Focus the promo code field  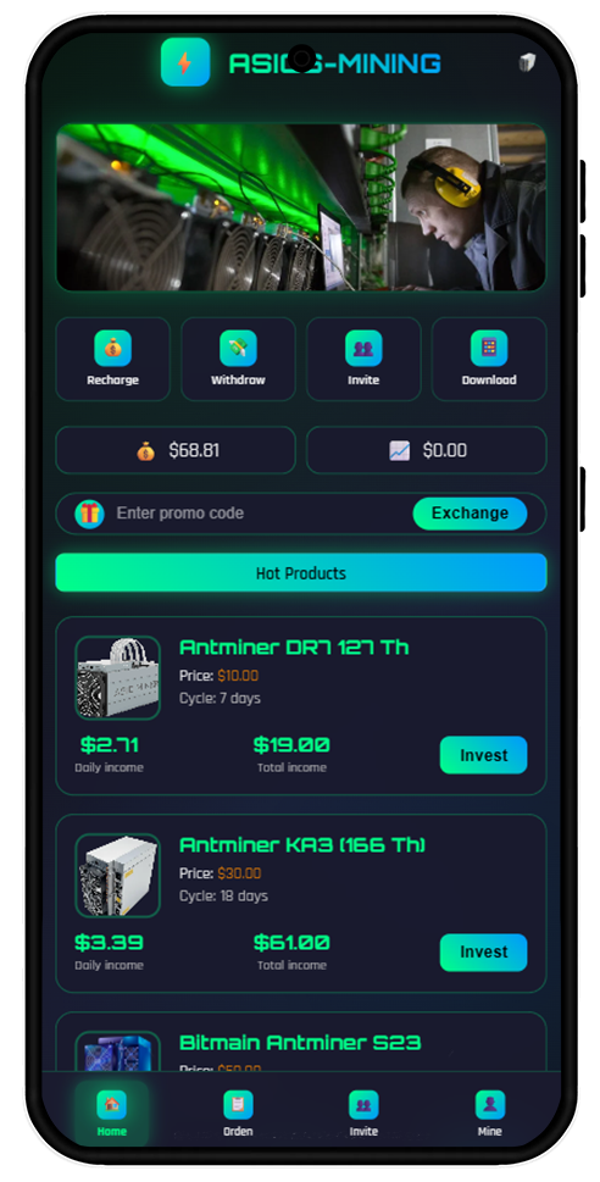[x=250, y=513]
